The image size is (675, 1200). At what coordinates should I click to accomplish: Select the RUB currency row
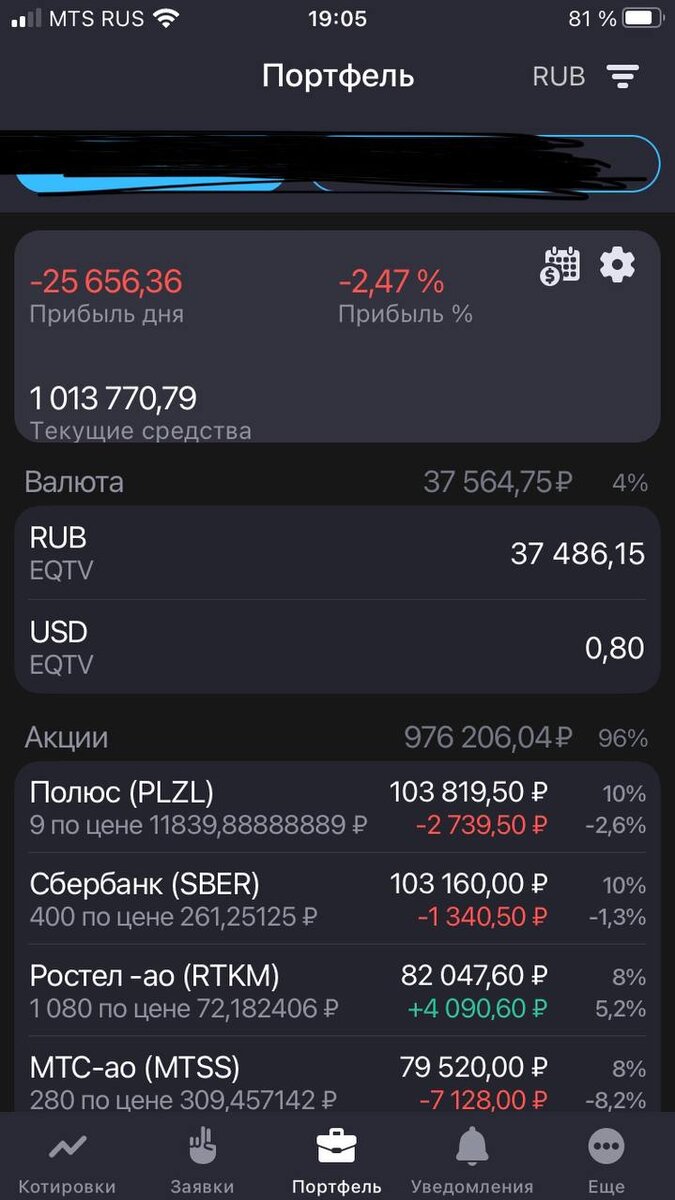point(337,553)
